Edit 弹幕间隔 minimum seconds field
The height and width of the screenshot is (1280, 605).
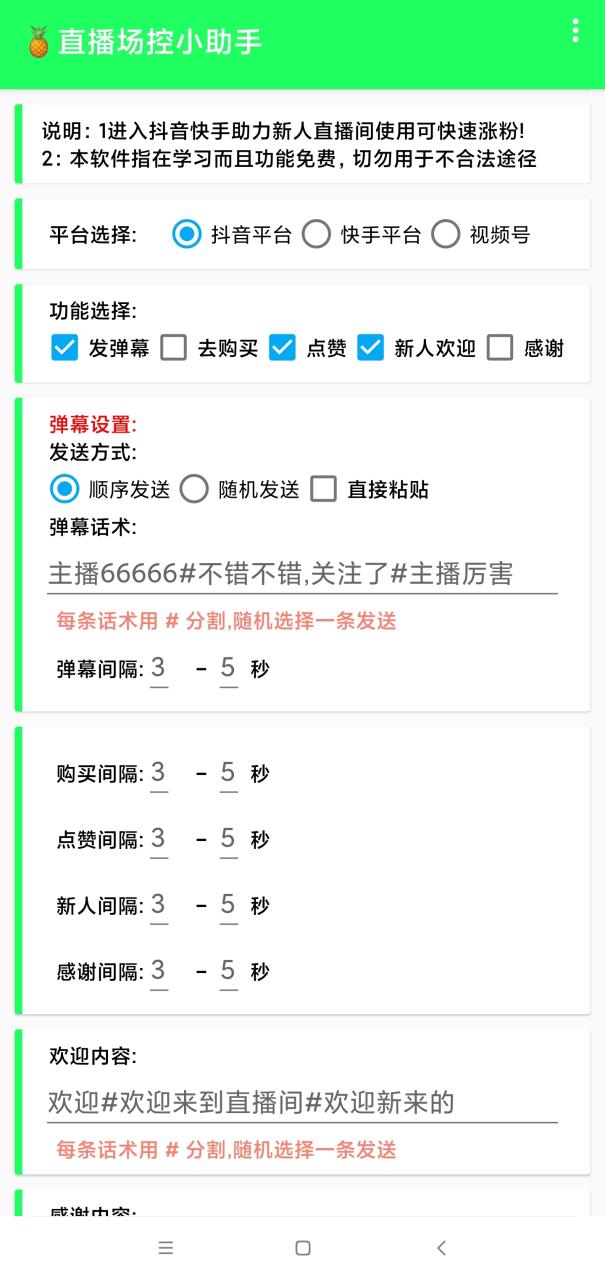point(158,668)
